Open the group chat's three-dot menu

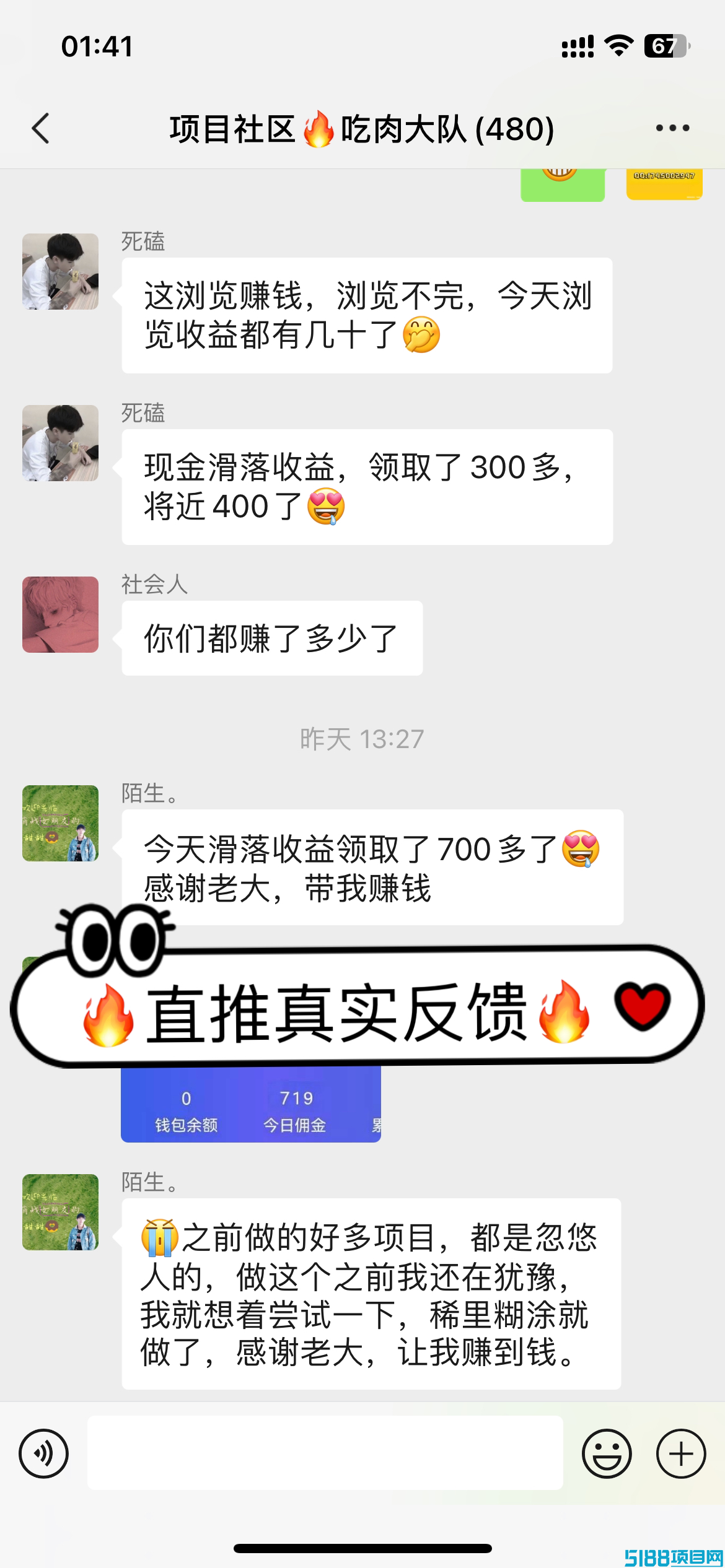tap(672, 128)
